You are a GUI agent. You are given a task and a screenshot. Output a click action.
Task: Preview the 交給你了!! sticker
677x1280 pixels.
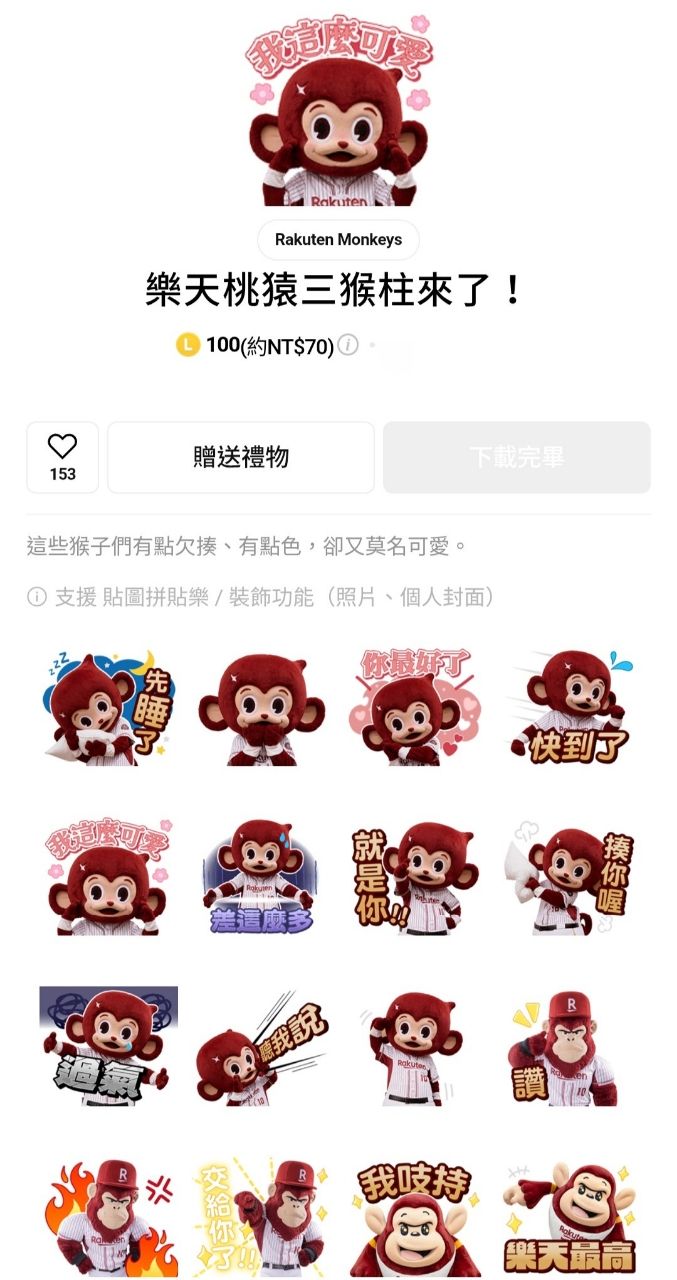coord(262,1217)
